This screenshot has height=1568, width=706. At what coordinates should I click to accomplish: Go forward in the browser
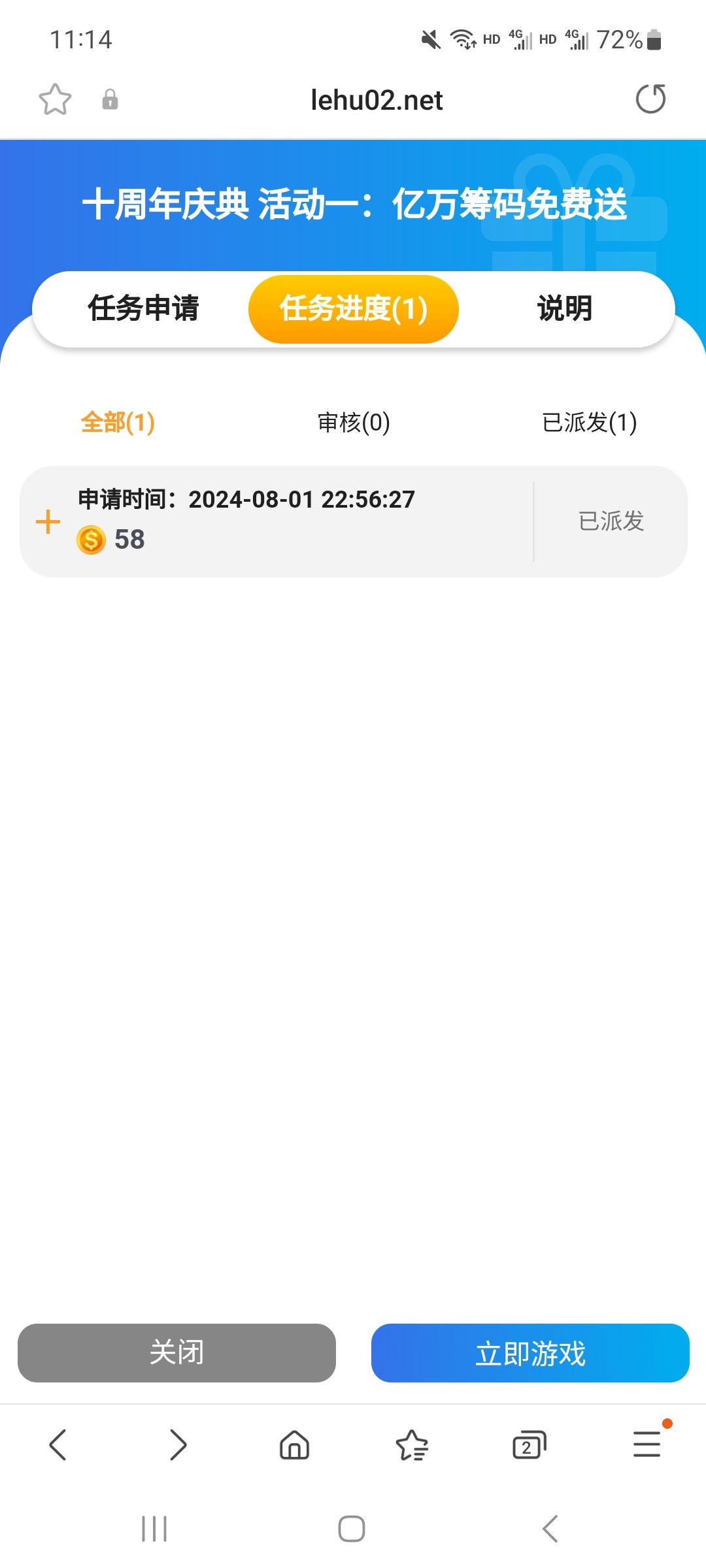pyautogui.click(x=177, y=1445)
